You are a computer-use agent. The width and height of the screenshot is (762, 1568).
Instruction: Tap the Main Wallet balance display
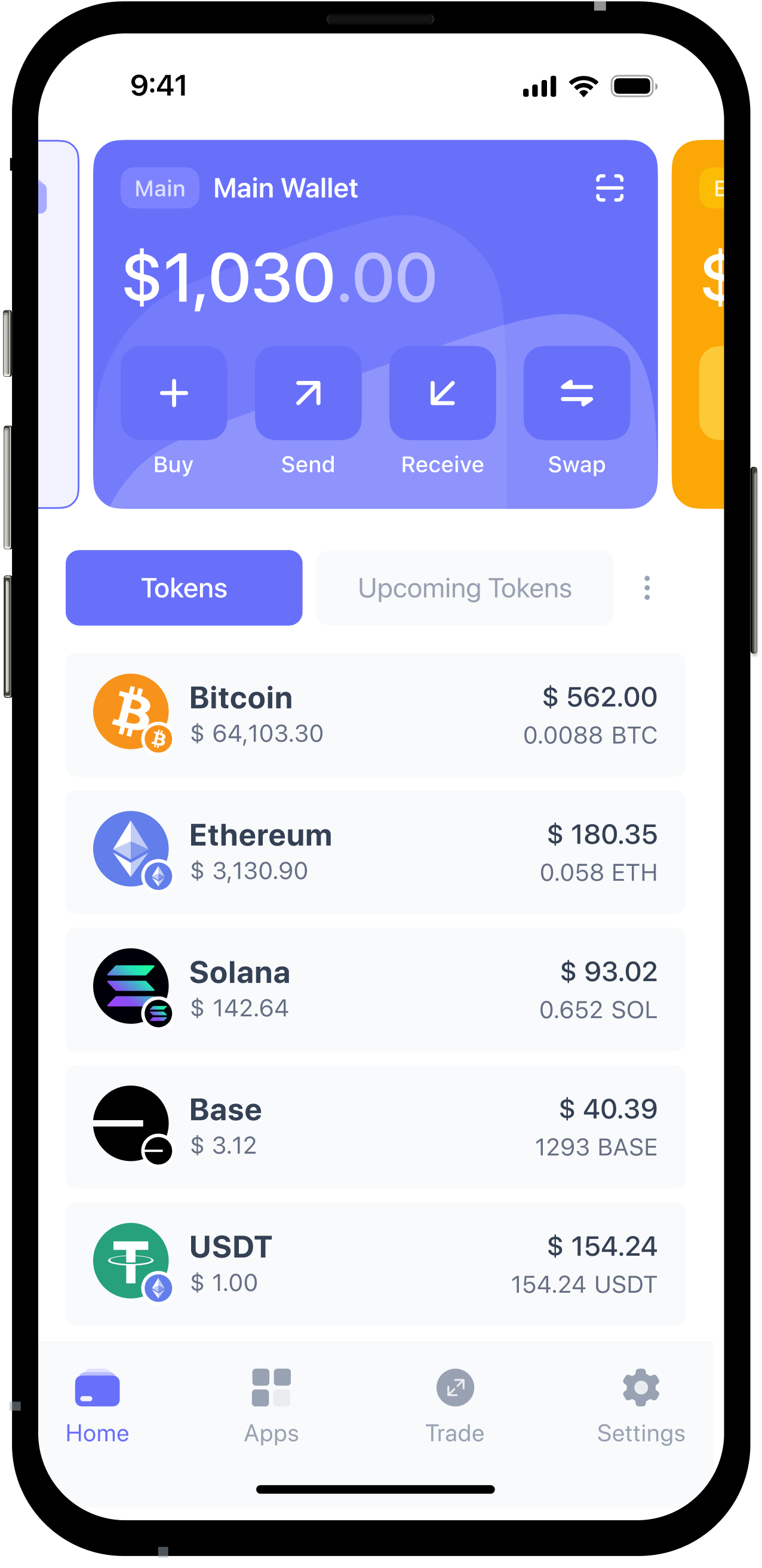(x=277, y=275)
